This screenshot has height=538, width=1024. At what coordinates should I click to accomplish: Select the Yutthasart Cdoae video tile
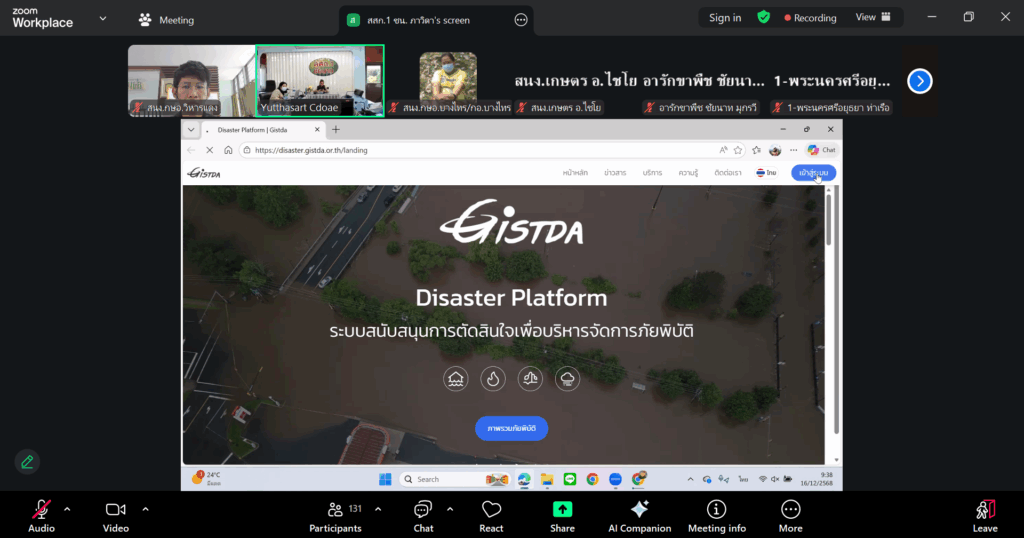click(x=319, y=80)
